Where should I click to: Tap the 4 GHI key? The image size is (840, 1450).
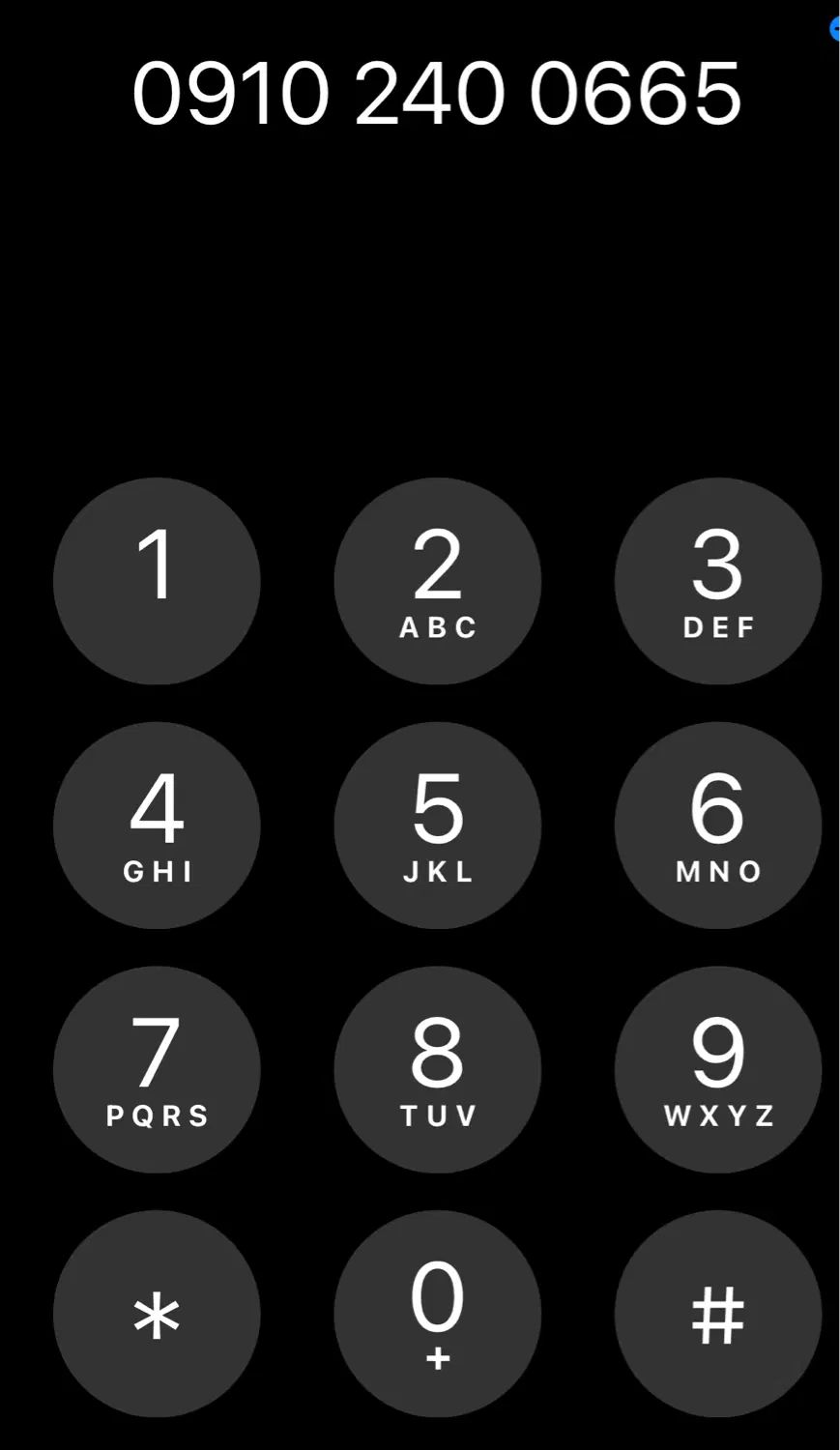(157, 825)
